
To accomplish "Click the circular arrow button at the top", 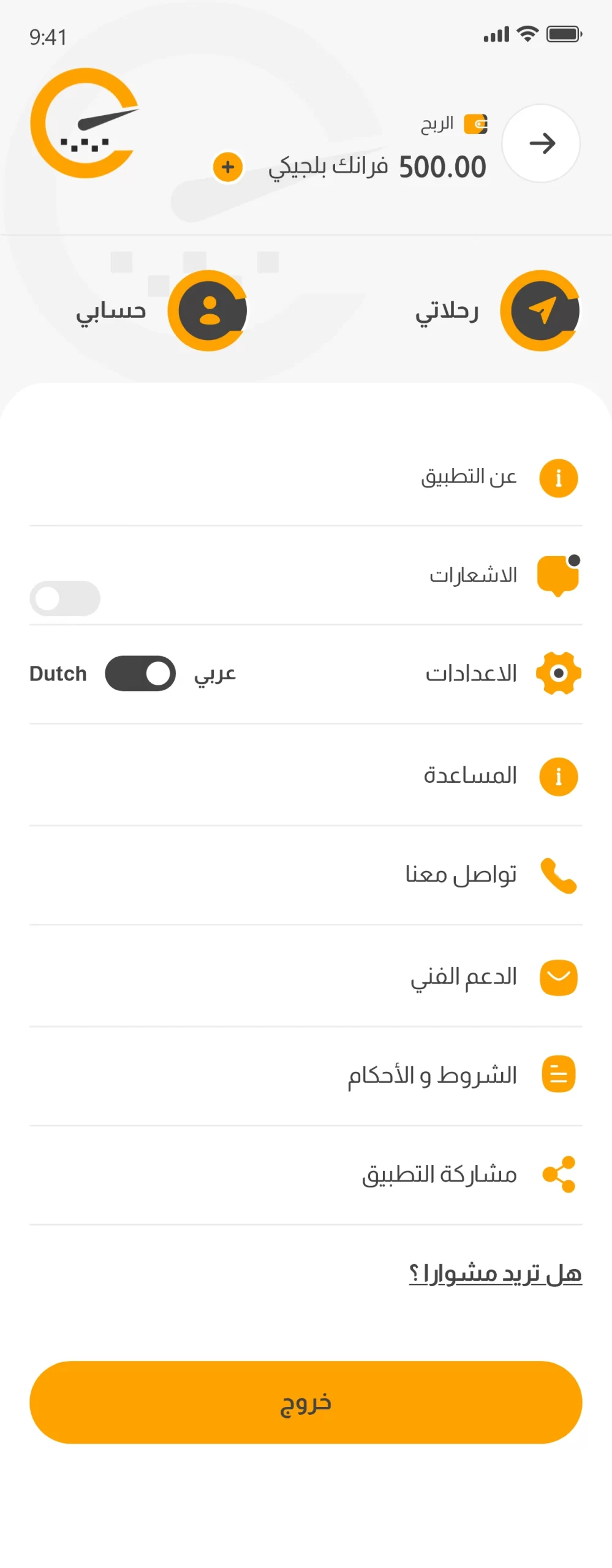I will pyautogui.click(x=541, y=144).
